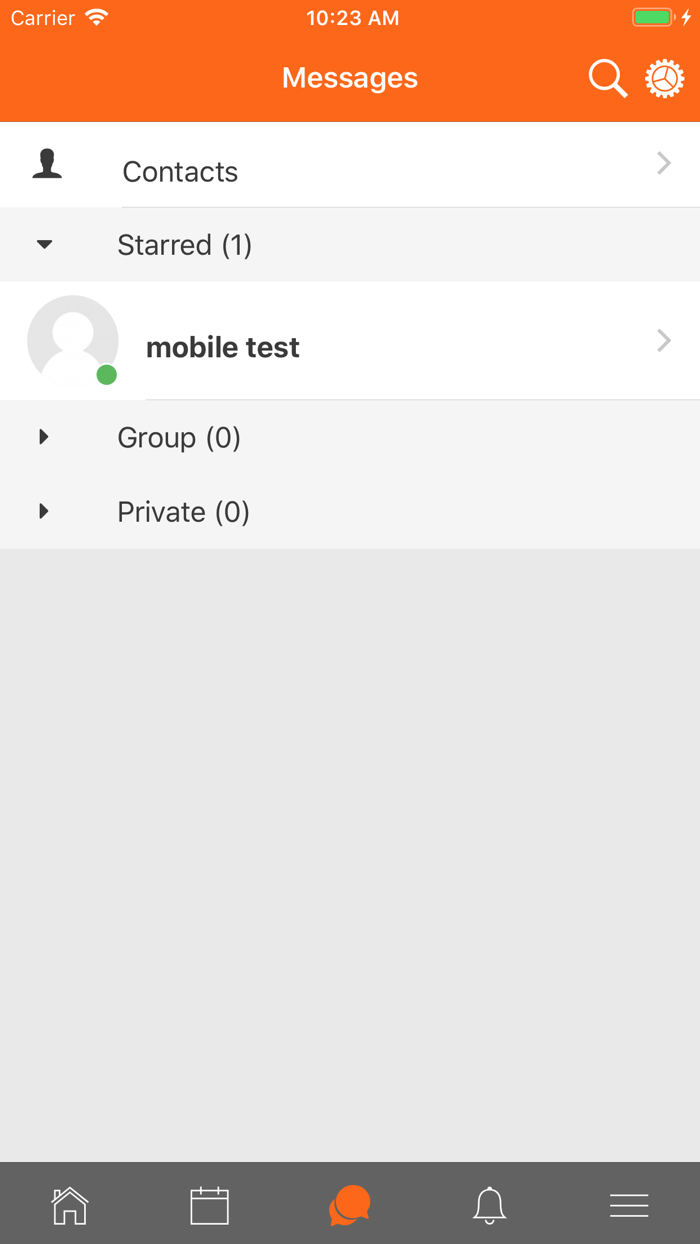Go to the home tab
Viewport: 700px width, 1244px height.
coord(70,1205)
